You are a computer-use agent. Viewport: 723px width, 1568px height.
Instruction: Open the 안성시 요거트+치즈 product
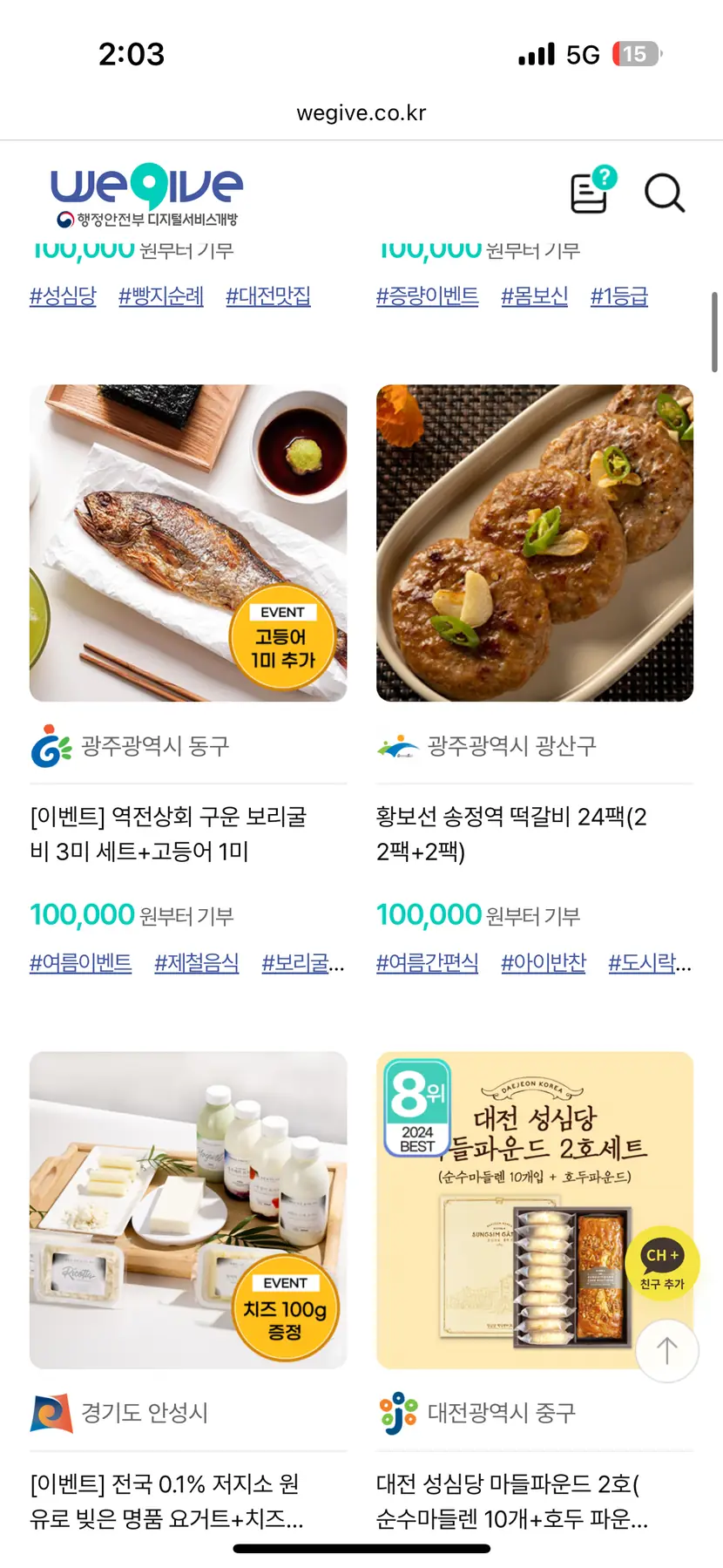tap(188, 1210)
